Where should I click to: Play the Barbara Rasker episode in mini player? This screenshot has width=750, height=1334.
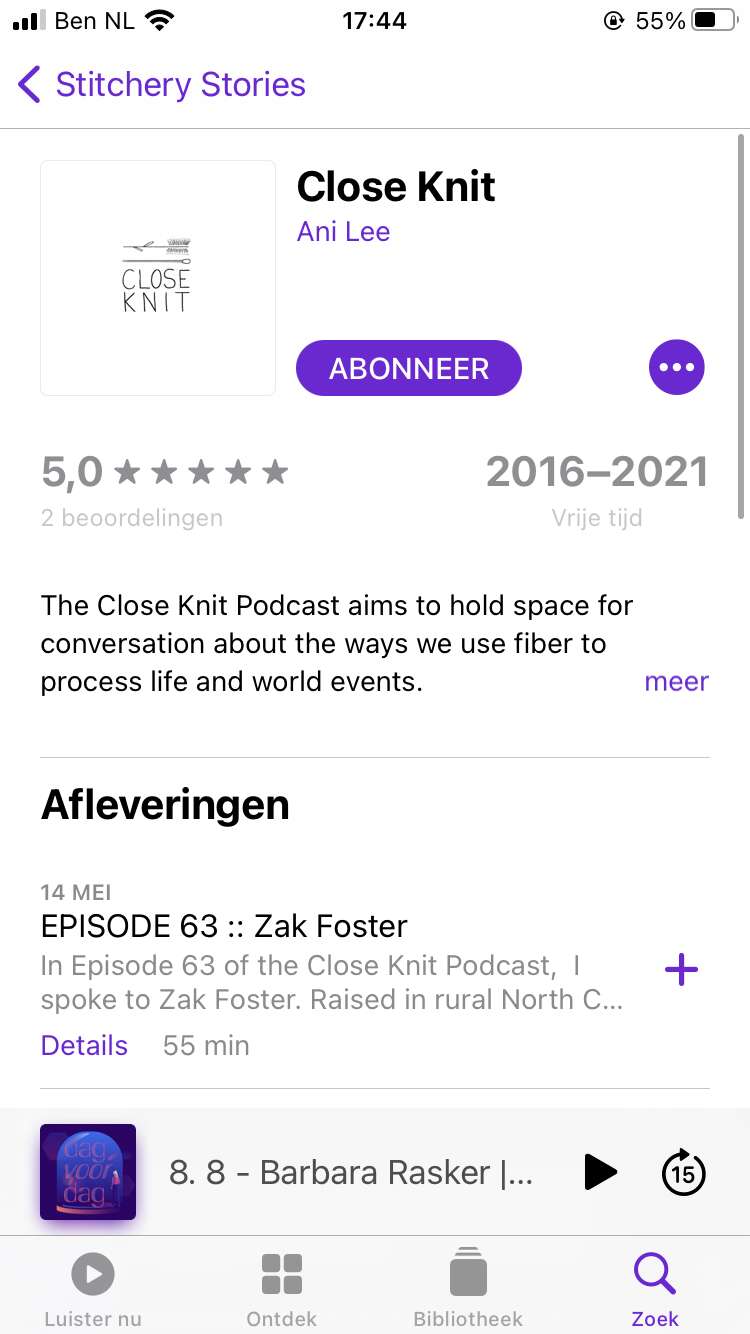tap(600, 1172)
